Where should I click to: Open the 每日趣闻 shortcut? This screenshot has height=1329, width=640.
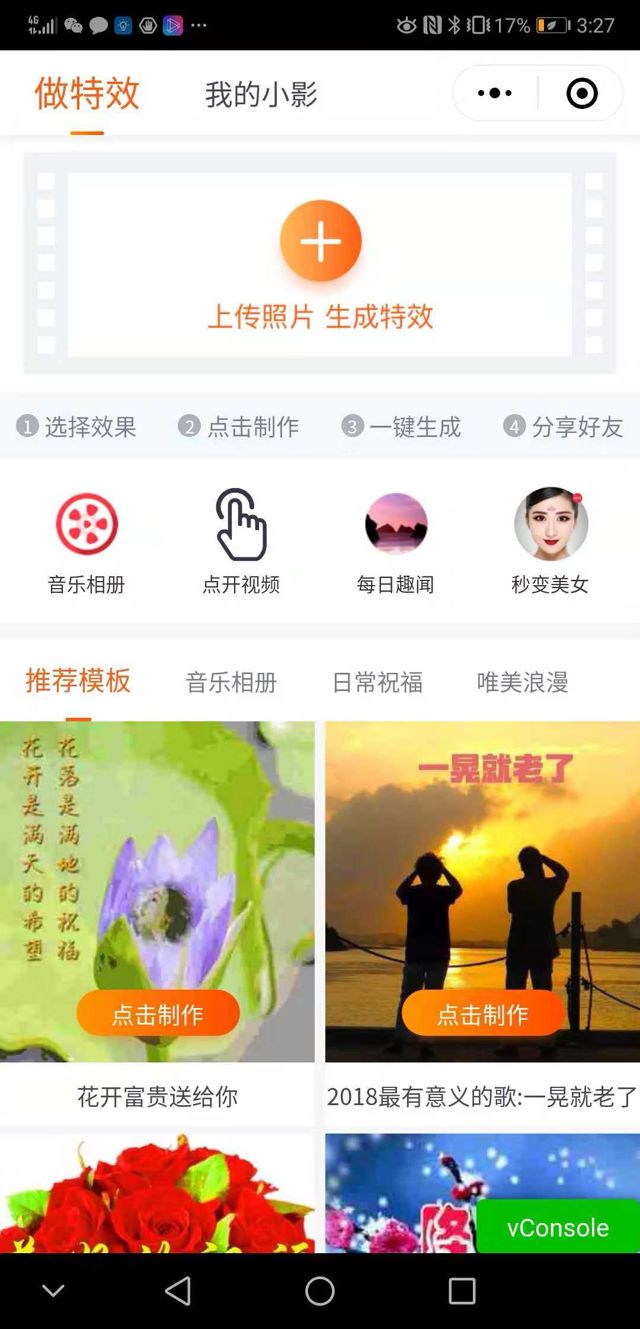396,525
